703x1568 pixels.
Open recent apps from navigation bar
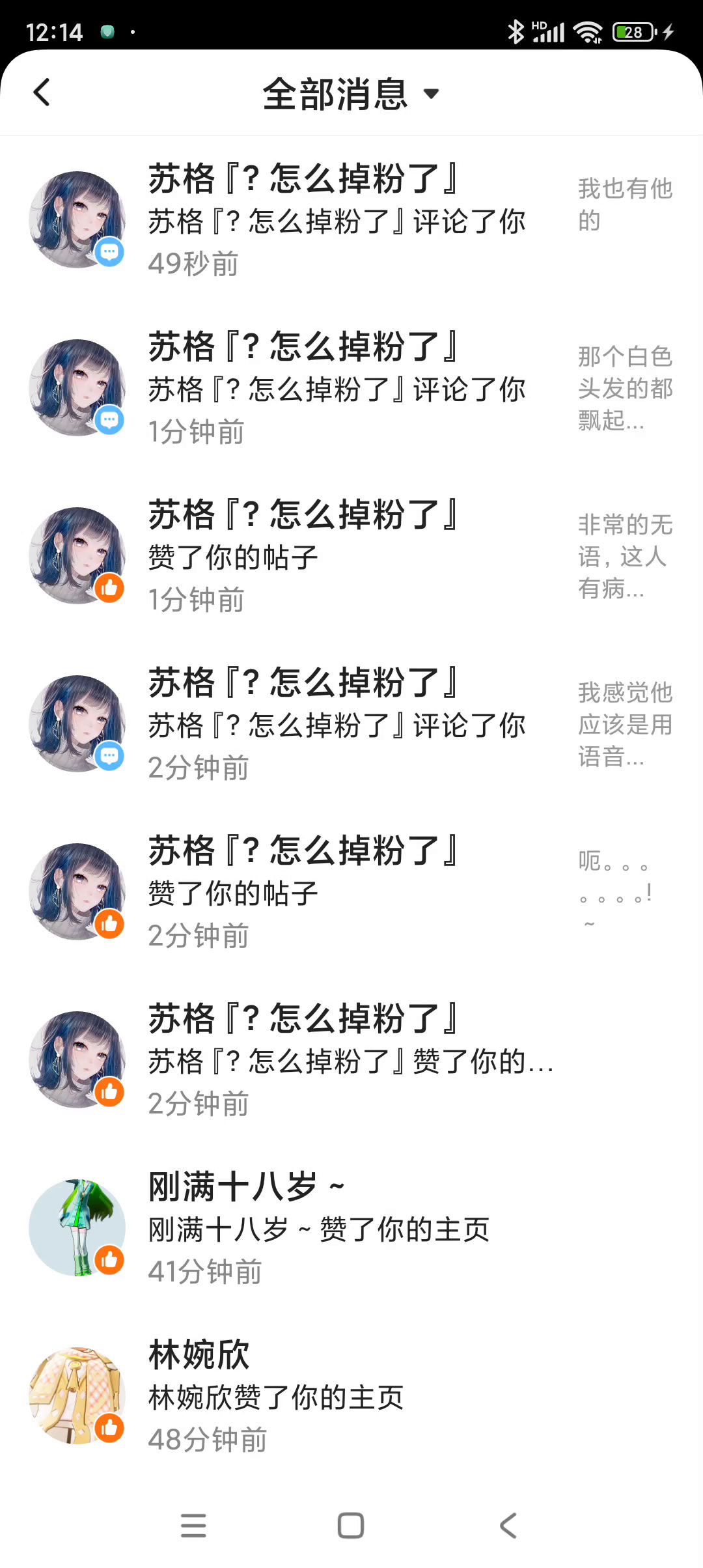coord(193,1526)
